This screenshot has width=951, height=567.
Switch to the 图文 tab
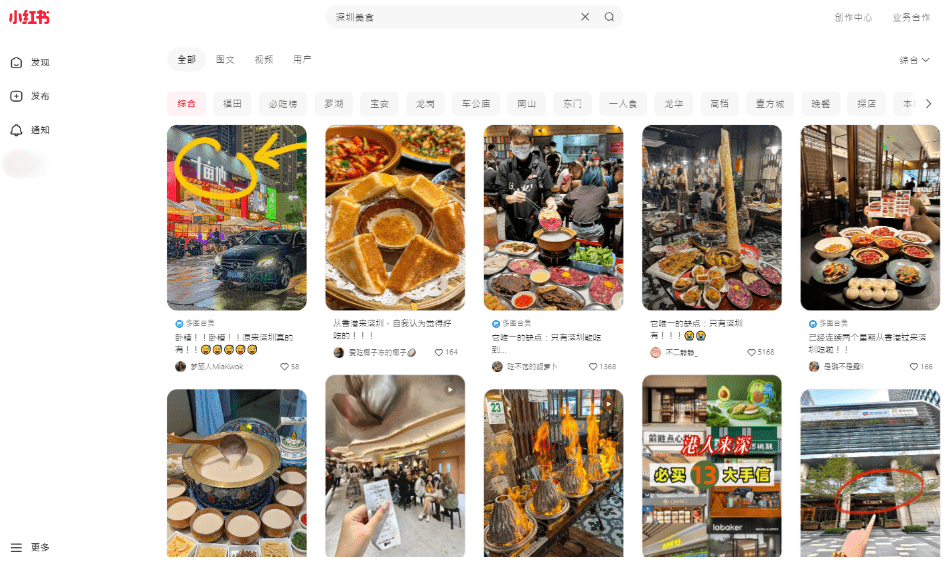click(x=225, y=60)
